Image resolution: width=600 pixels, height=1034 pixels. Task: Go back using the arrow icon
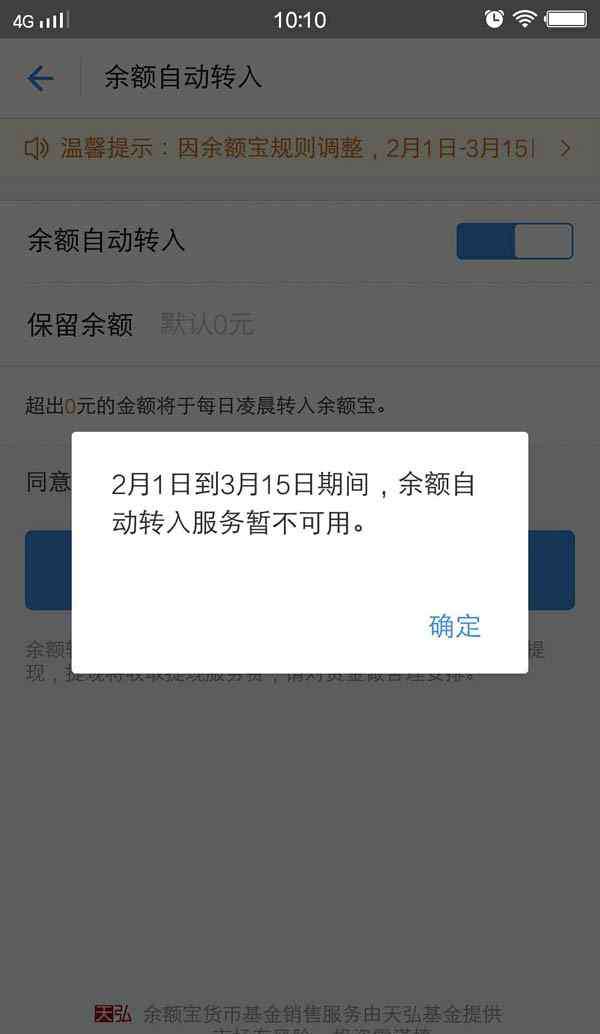(40, 78)
